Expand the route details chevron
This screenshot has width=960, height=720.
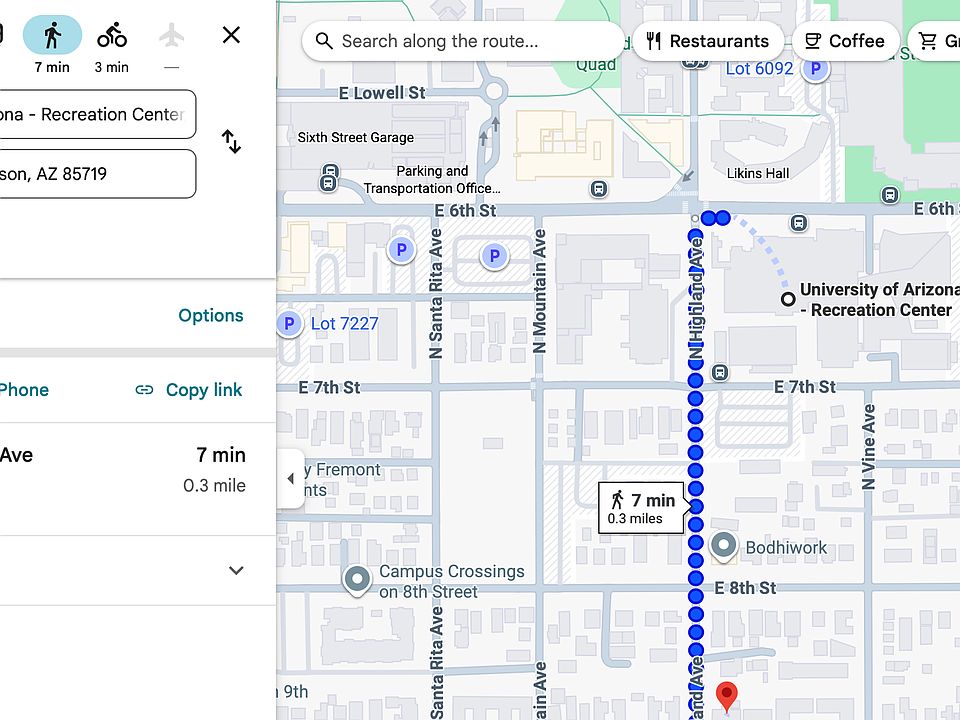[x=236, y=570]
